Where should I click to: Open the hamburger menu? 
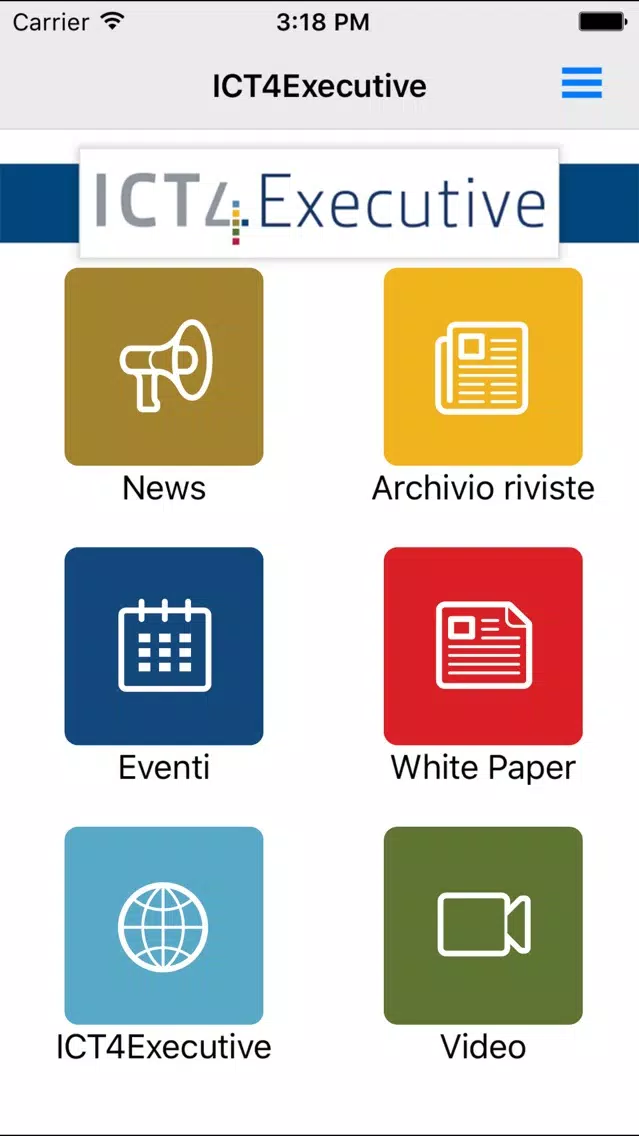[x=582, y=83]
